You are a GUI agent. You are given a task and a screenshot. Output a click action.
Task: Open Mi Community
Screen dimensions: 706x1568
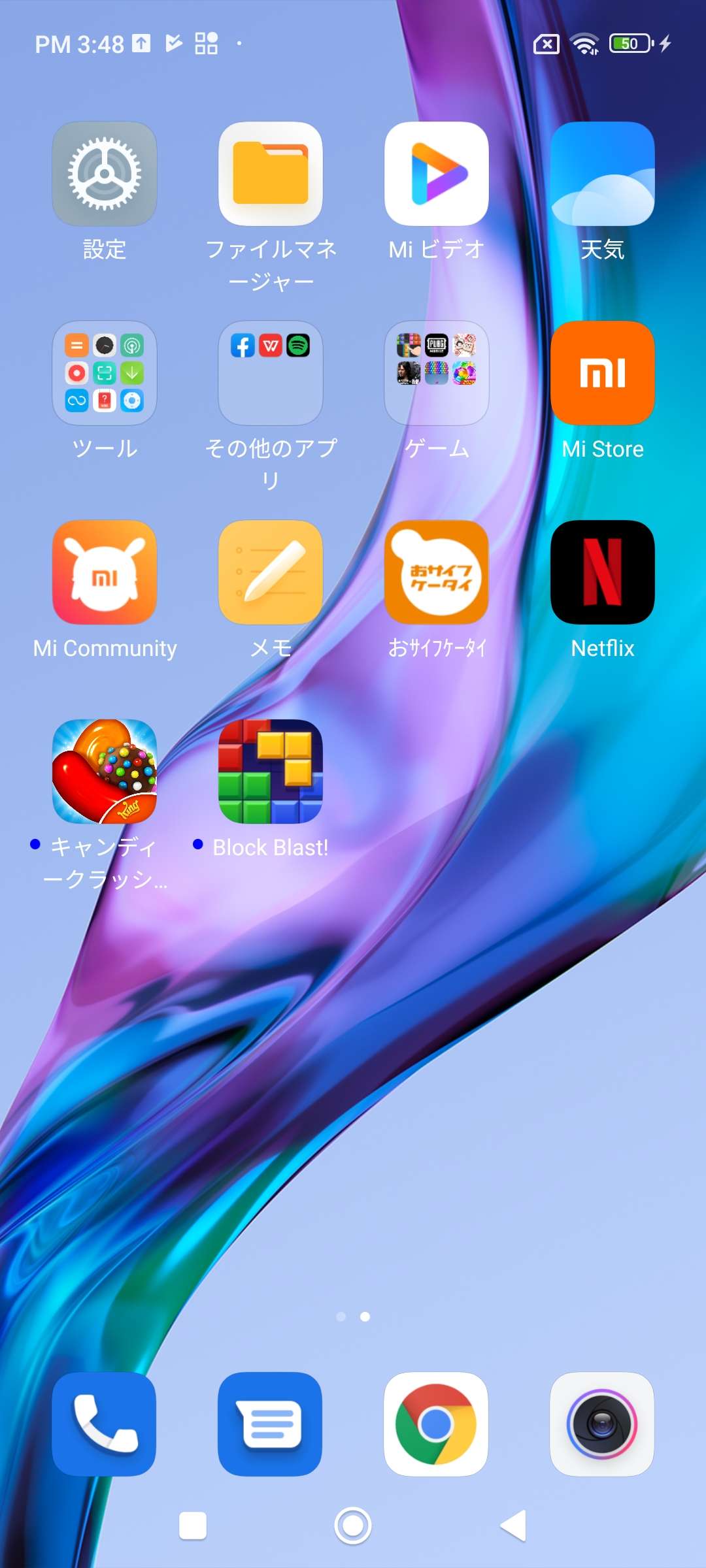pos(105,573)
